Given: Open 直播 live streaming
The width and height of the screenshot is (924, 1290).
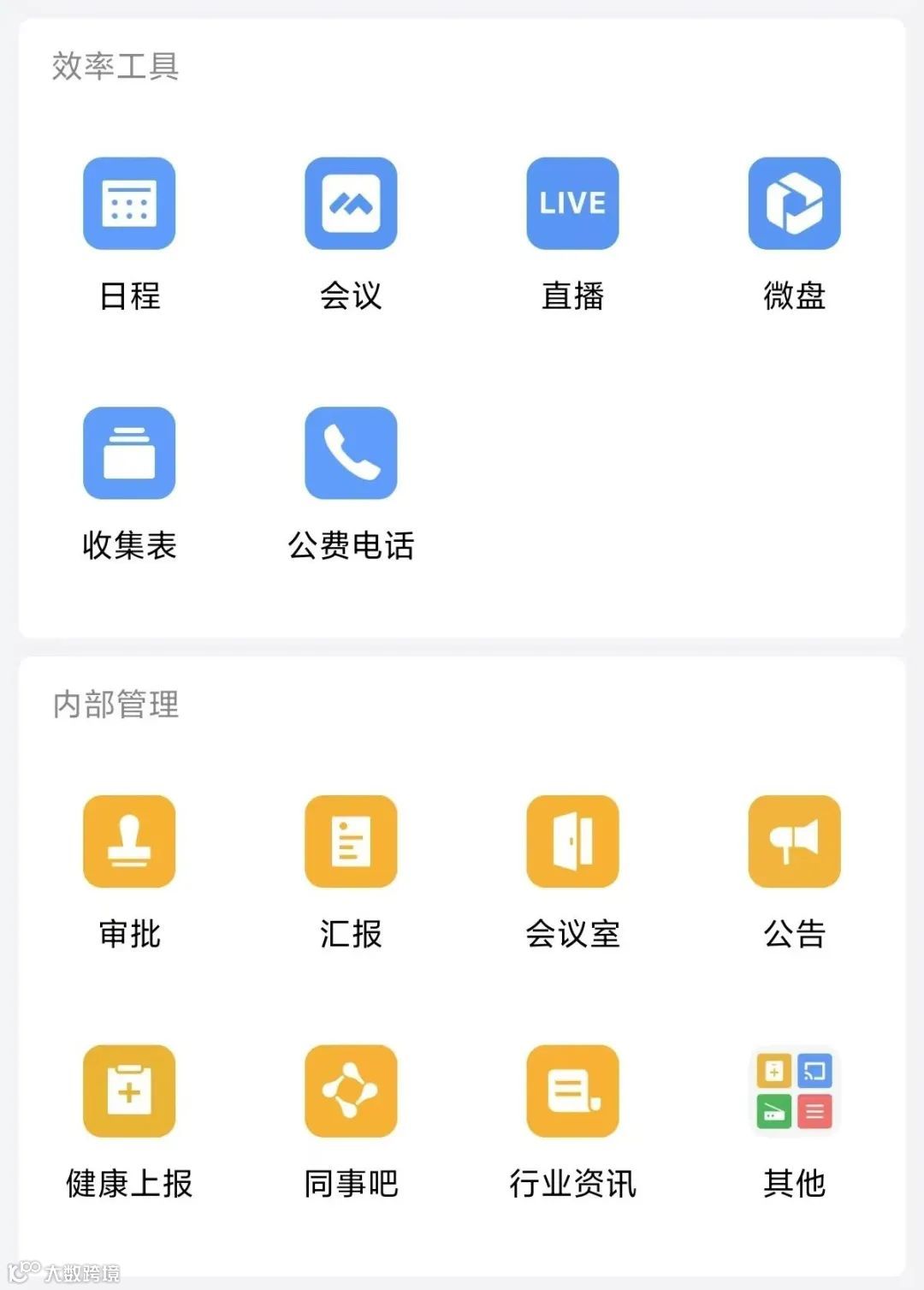Looking at the screenshot, I should (572, 204).
